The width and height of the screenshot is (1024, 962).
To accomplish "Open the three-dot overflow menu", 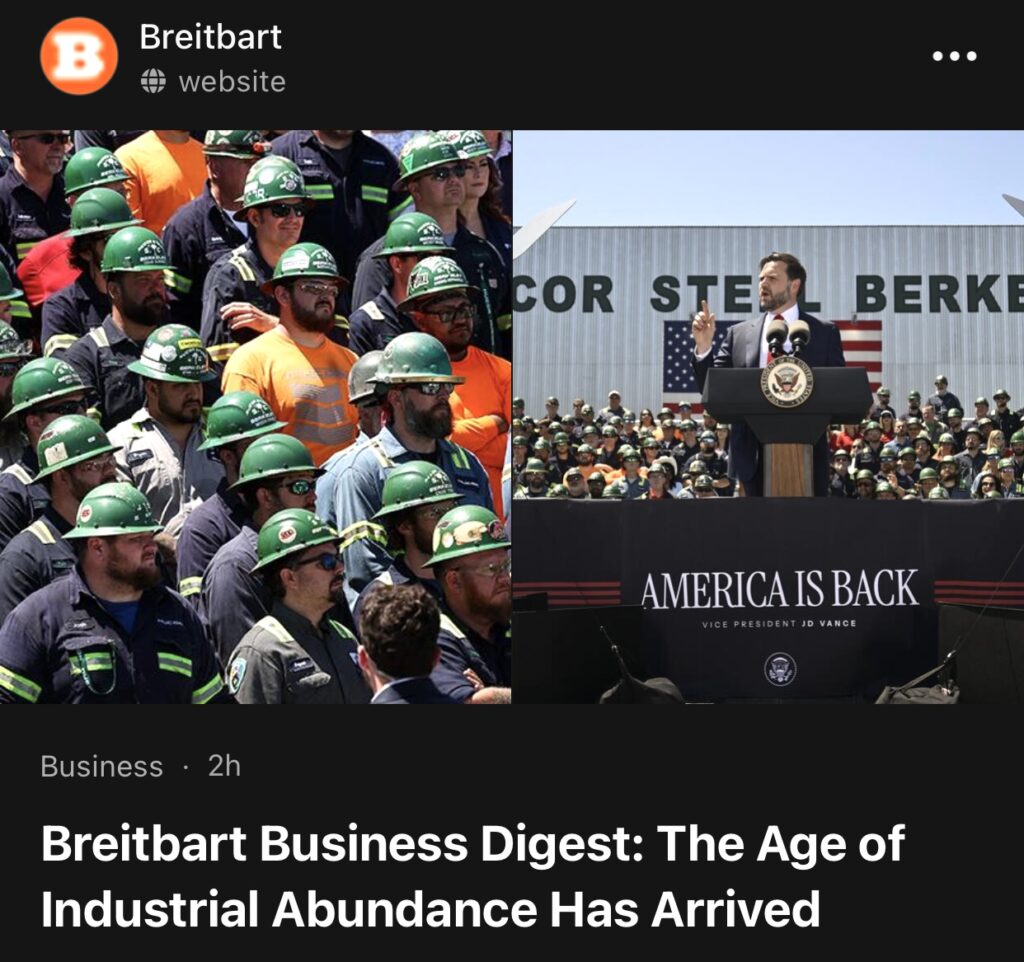I will click(953, 56).
